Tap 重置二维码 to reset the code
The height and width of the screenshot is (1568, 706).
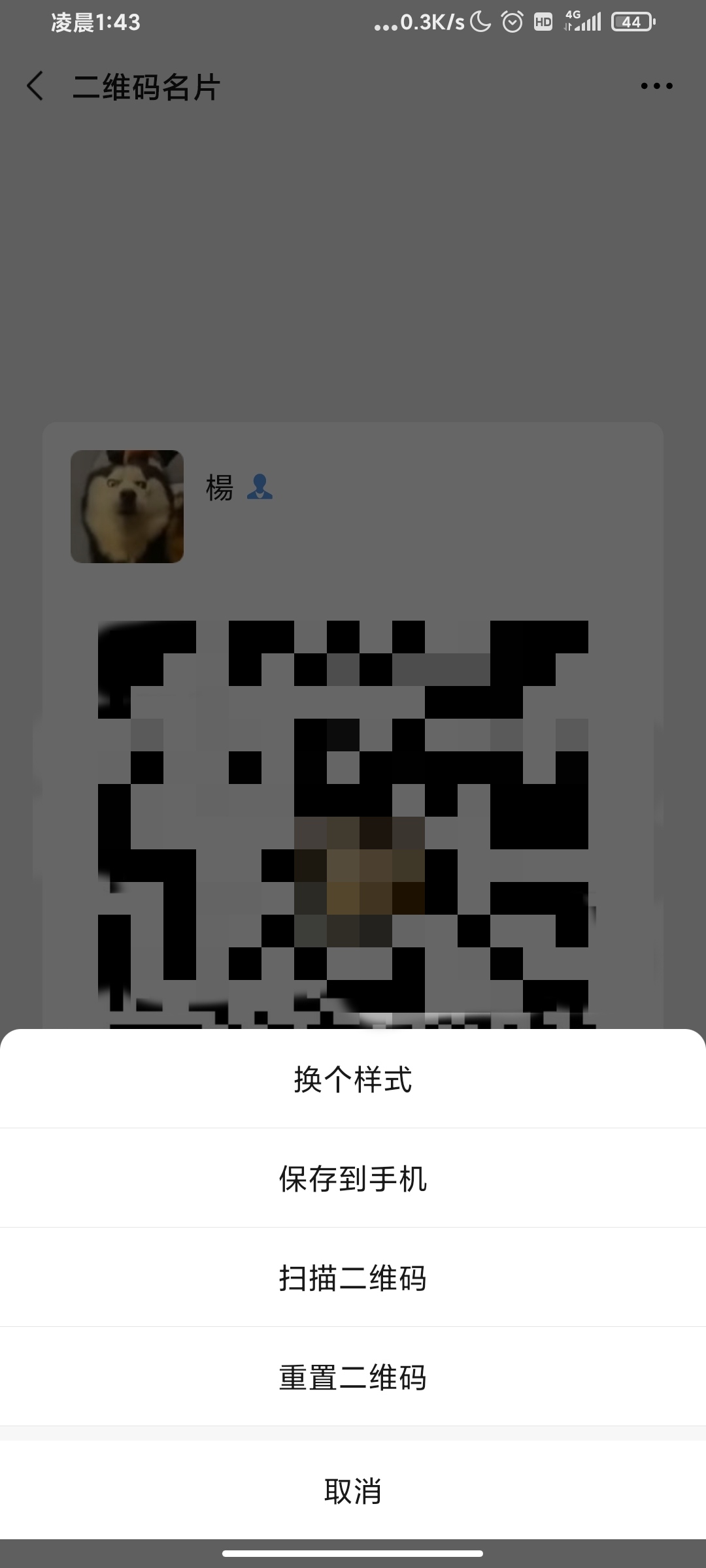tap(353, 1377)
